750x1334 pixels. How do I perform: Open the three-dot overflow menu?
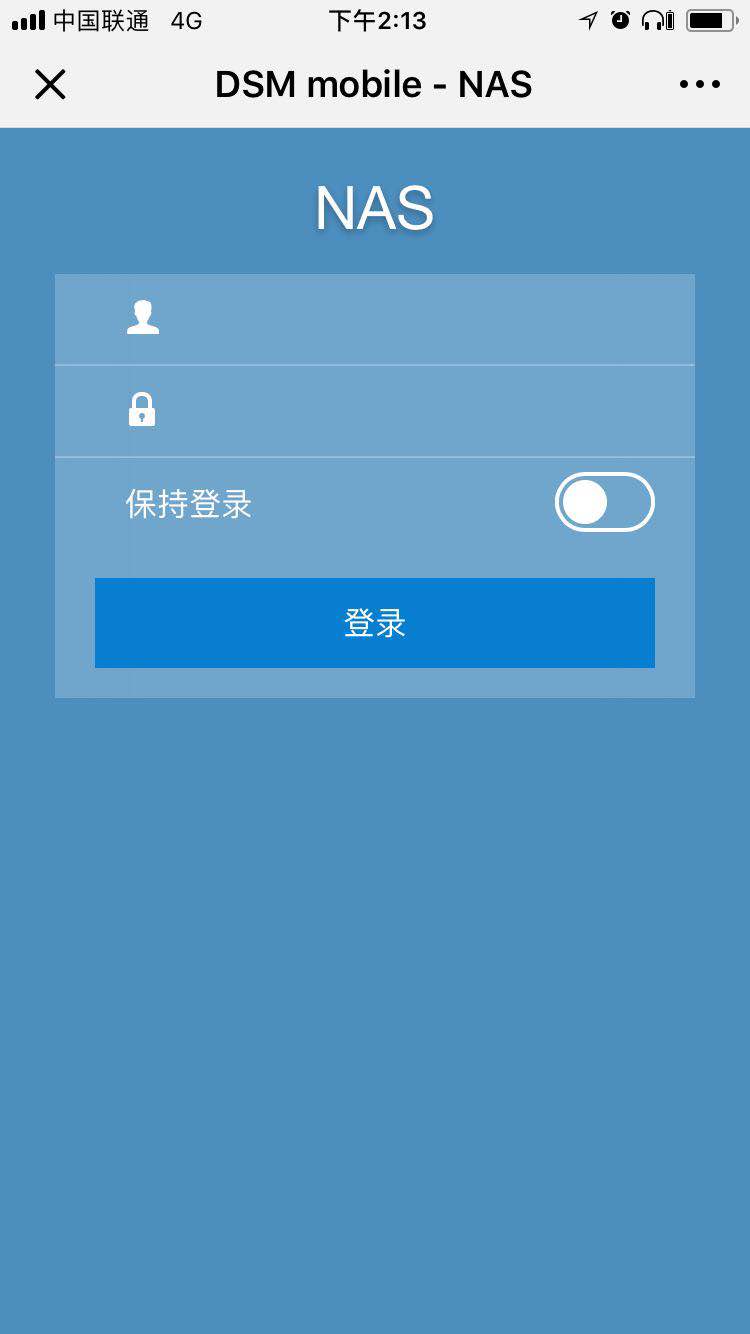pyautogui.click(x=700, y=85)
